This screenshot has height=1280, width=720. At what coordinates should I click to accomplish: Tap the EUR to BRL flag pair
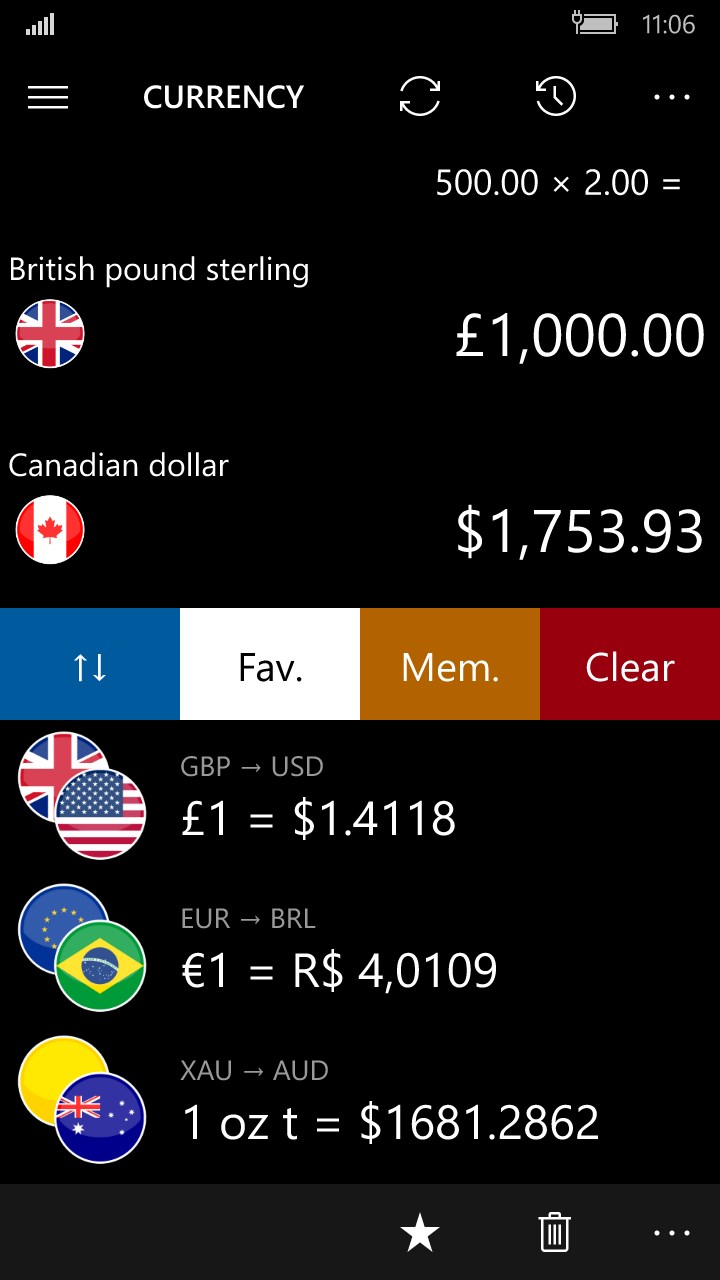pos(82,947)
